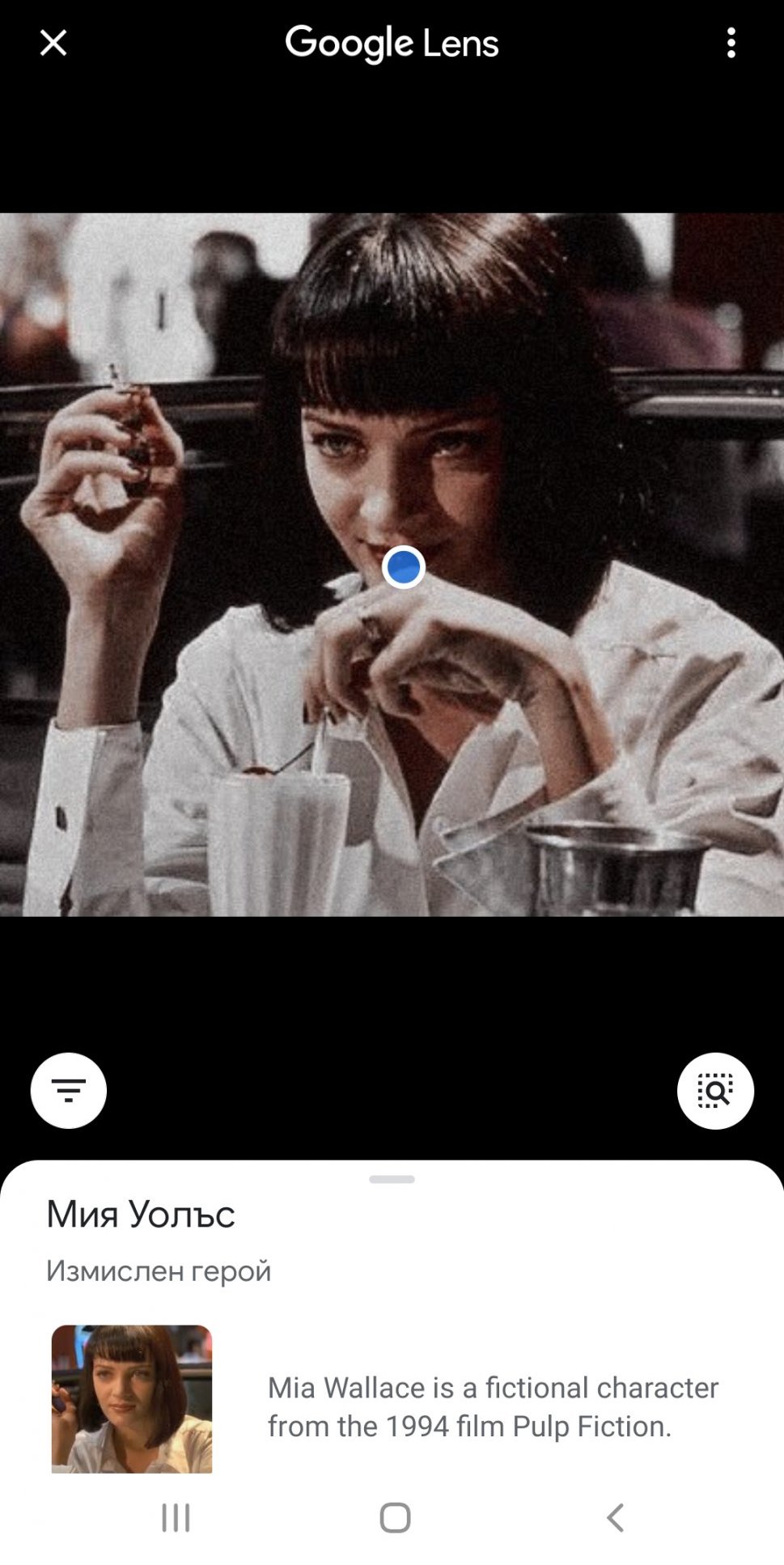Open the filter button

click(69, 1090)
